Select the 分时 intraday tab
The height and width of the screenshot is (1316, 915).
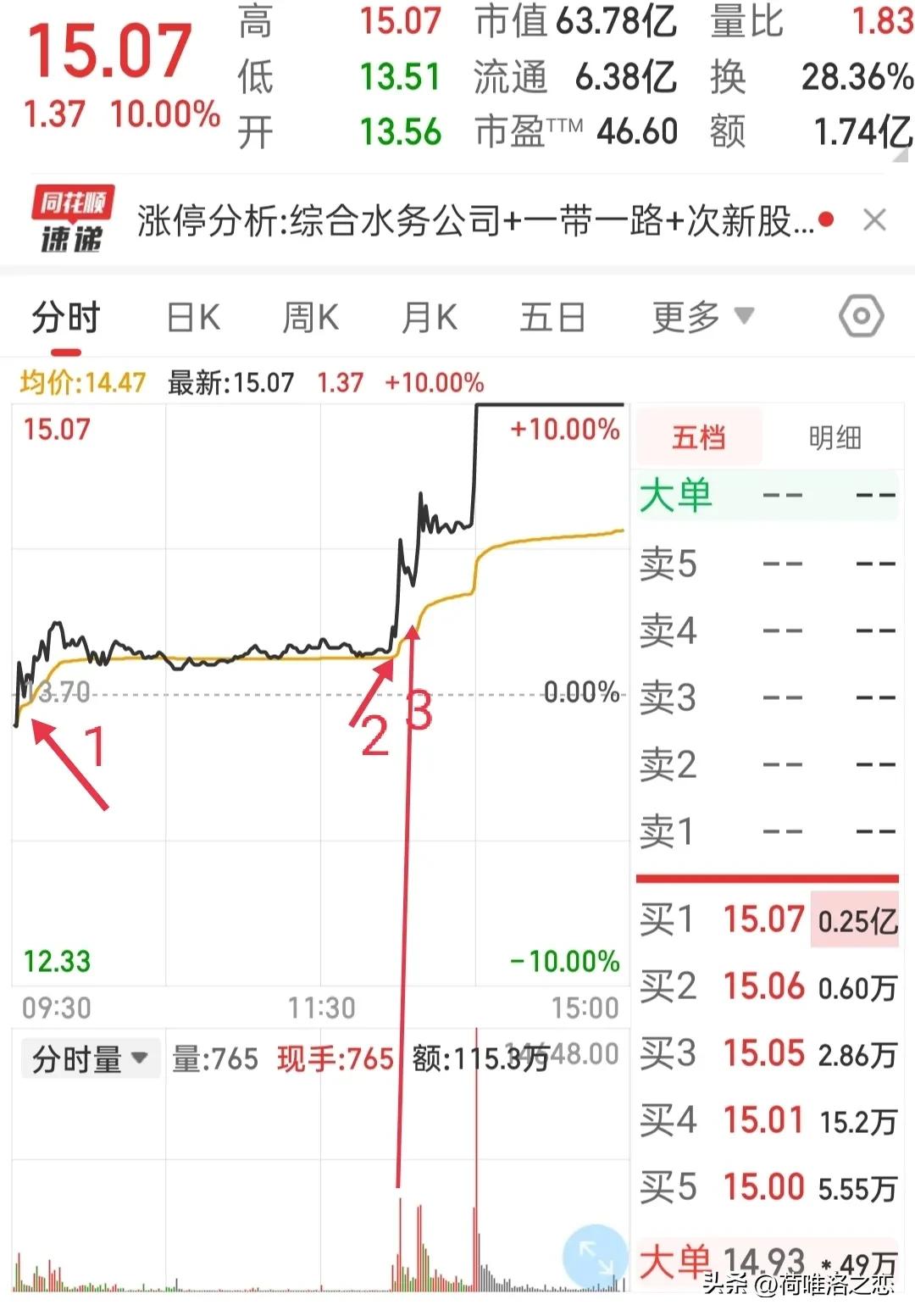click(65, 316)
